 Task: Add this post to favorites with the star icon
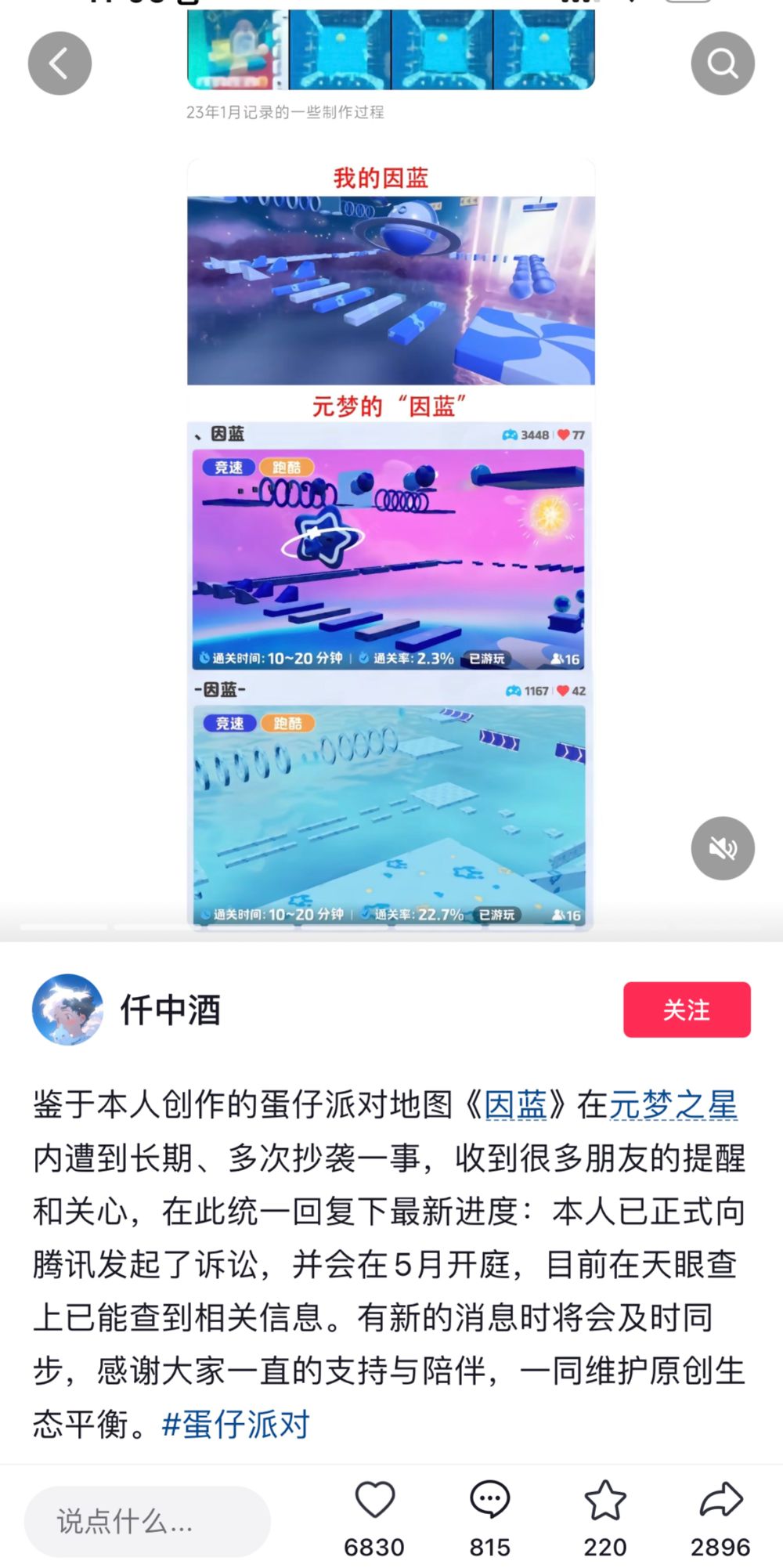pyautogui.click(x=605, y=1501)
